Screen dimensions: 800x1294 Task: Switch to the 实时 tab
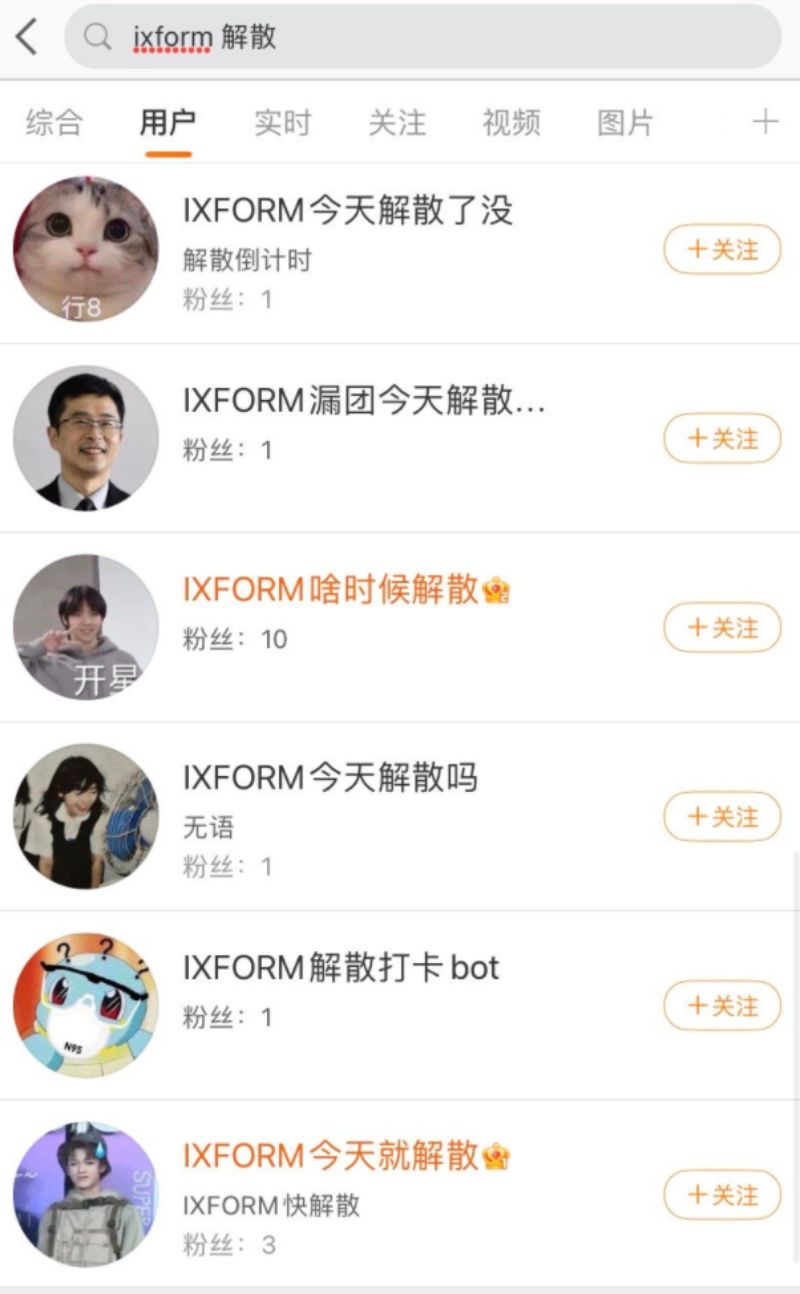coord(282,123)
